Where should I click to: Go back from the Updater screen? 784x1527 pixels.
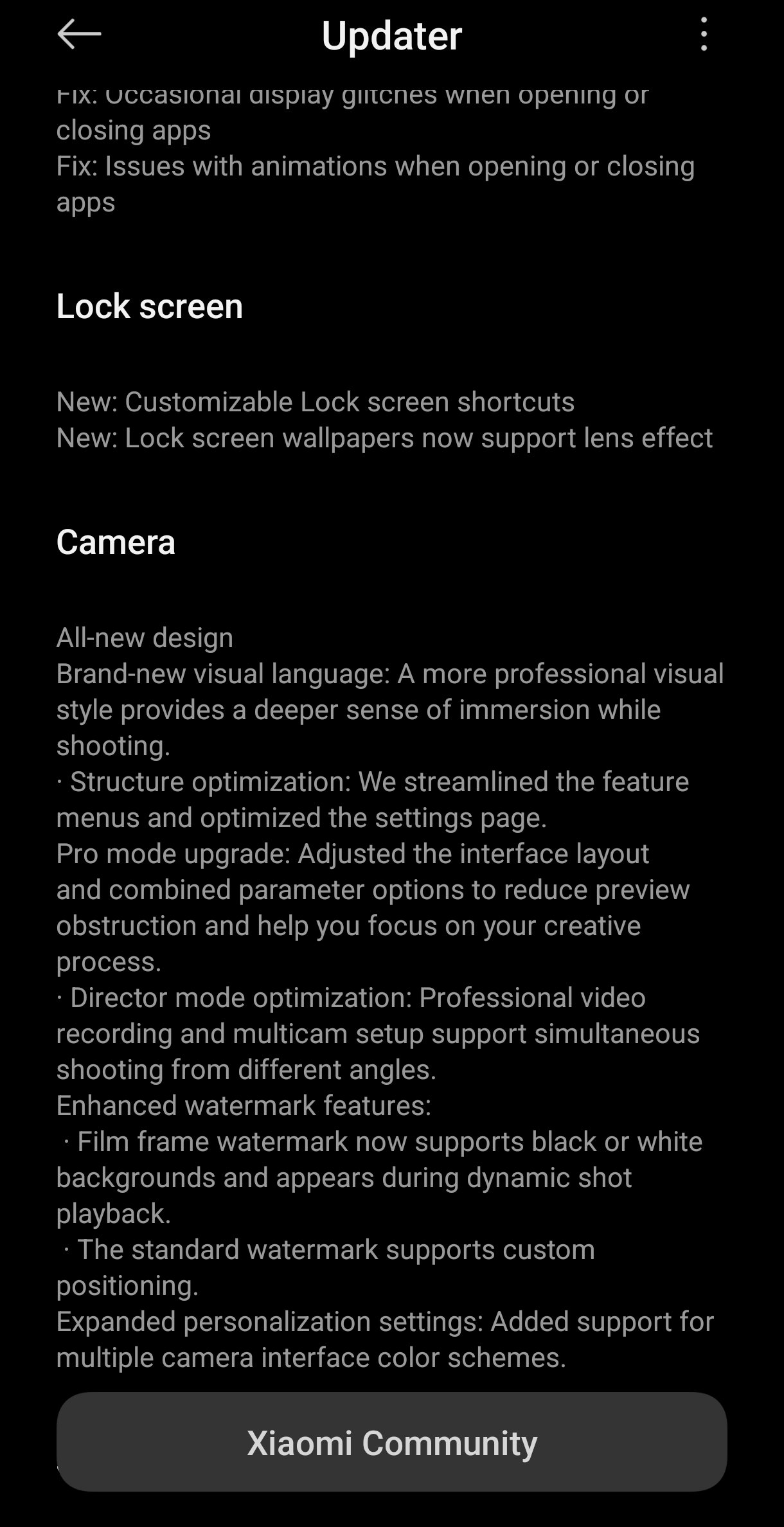tap(79, 34)
